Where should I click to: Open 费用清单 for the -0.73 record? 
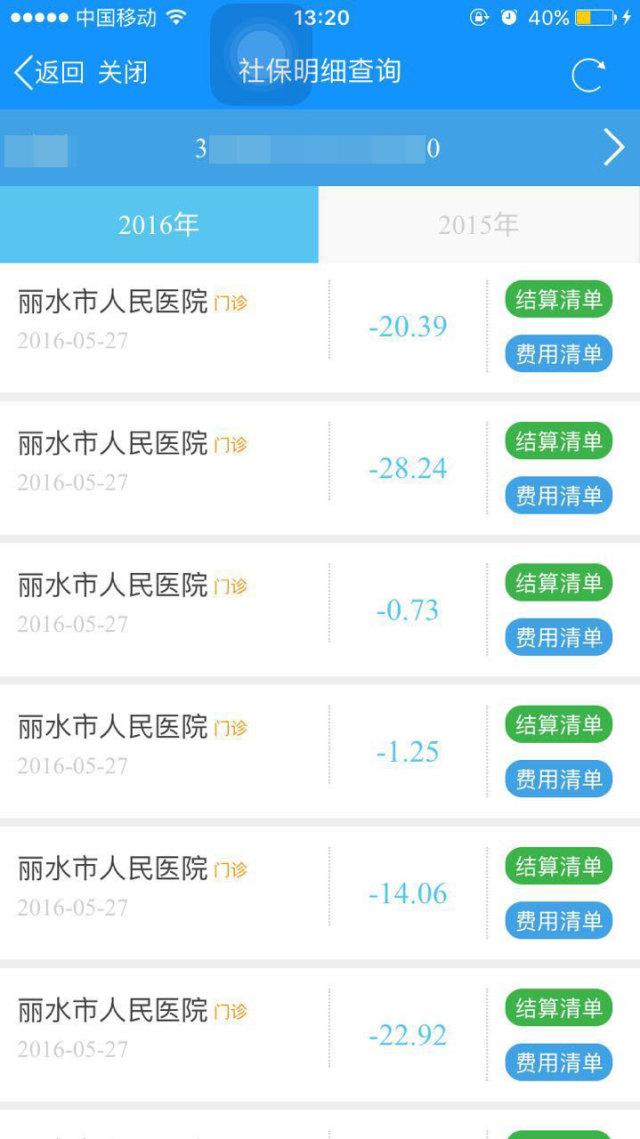coord(559,637)
